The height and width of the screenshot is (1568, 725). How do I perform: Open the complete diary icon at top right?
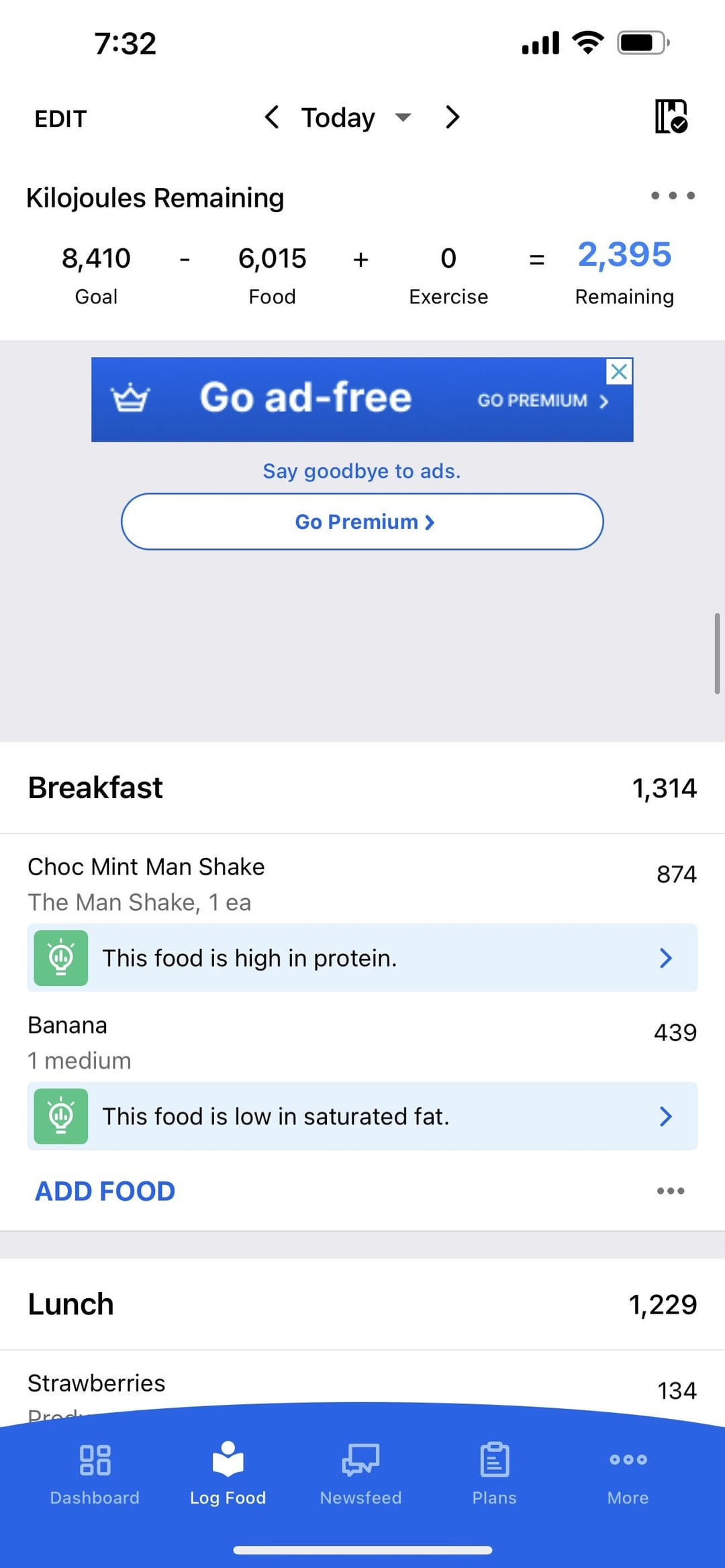671,117
